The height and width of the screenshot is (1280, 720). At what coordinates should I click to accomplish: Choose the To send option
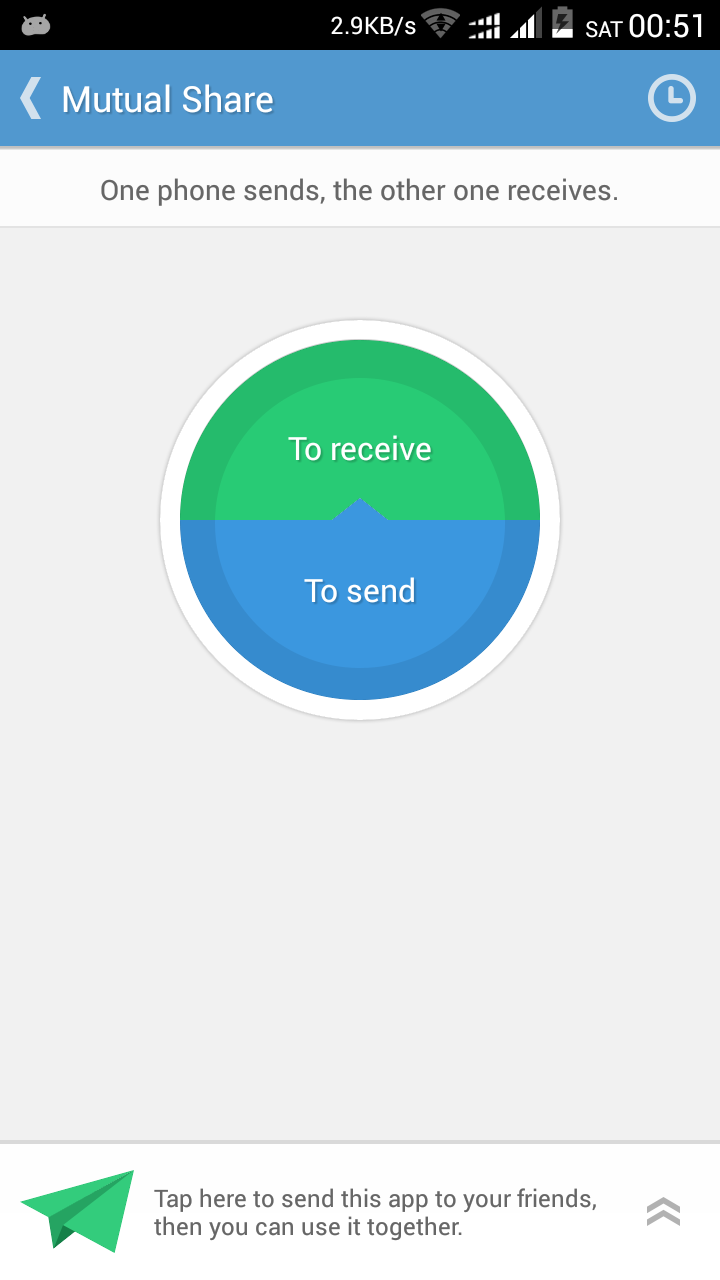tap(360, 592)
